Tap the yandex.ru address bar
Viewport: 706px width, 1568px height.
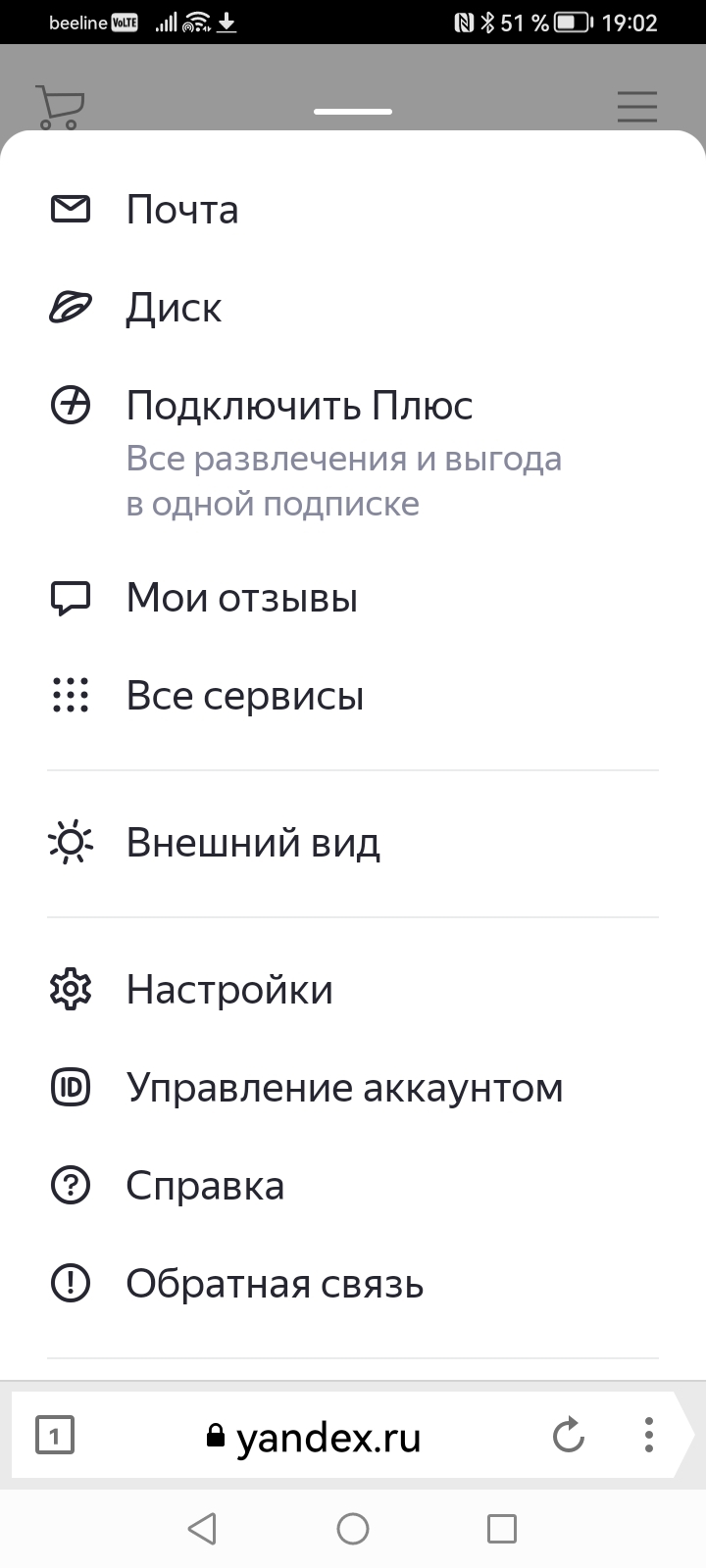tap(314, 1437)
